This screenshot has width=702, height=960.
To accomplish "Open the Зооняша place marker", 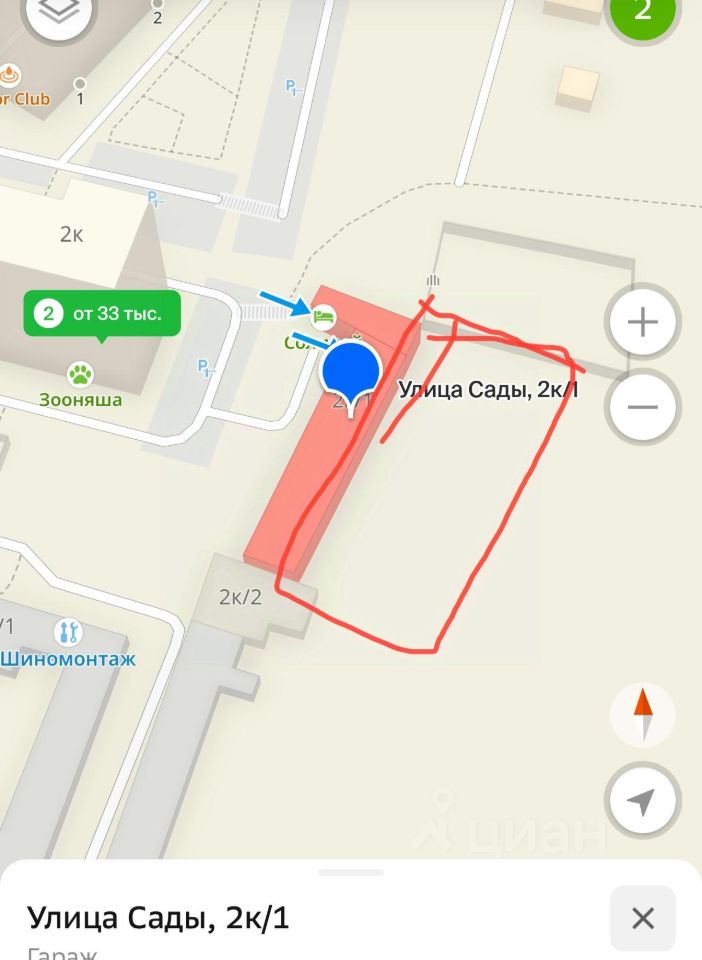I will pyautogui.click(x=80, y=376).
